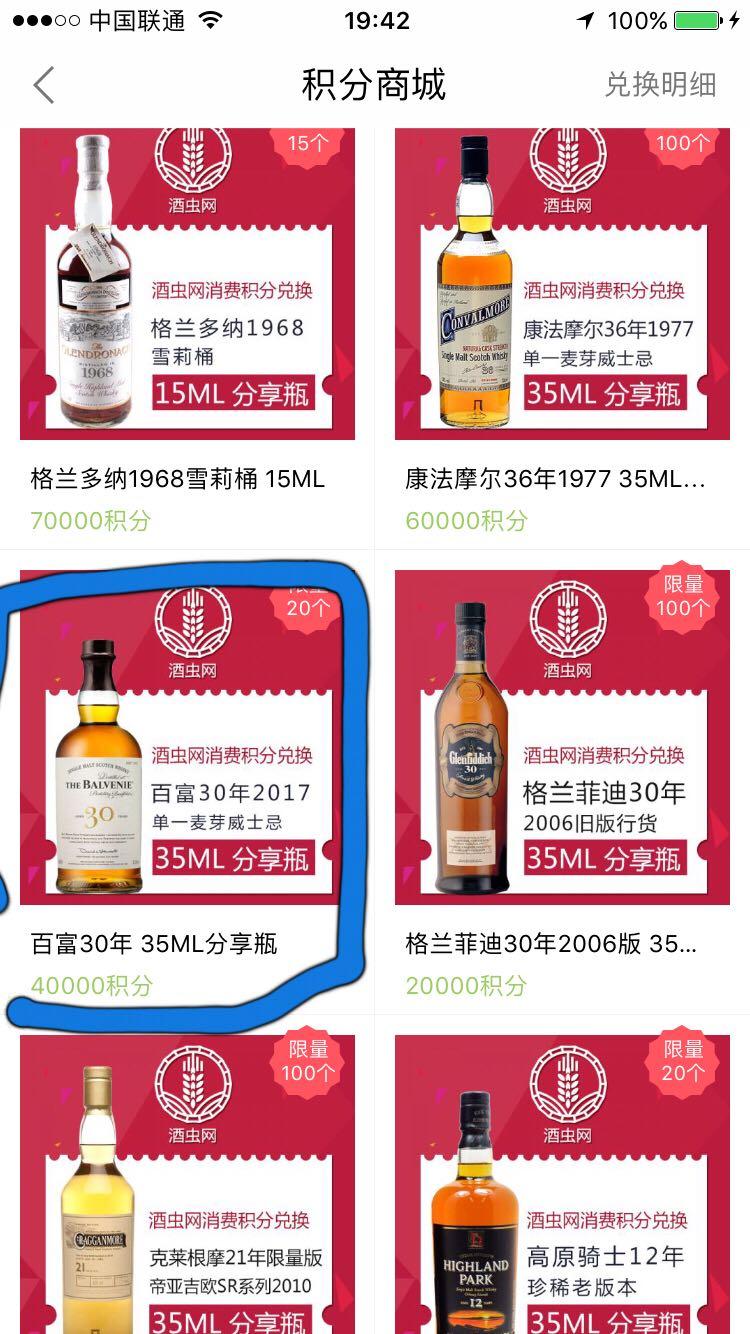
Task: Tap the back arrow to exit 积分商城
Action: point(42,84)
